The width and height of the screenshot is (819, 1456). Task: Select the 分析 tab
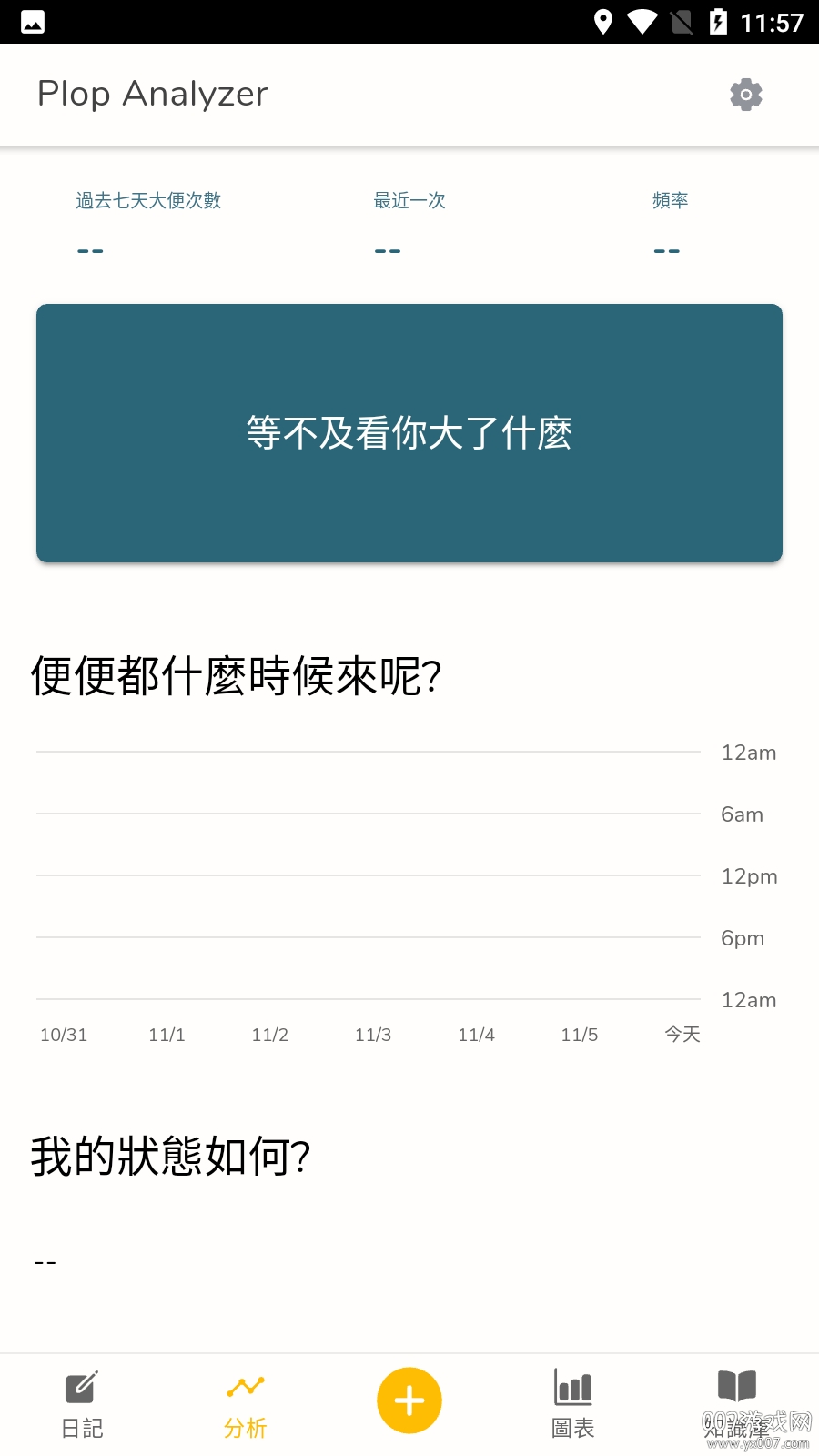coord(246,1404)
